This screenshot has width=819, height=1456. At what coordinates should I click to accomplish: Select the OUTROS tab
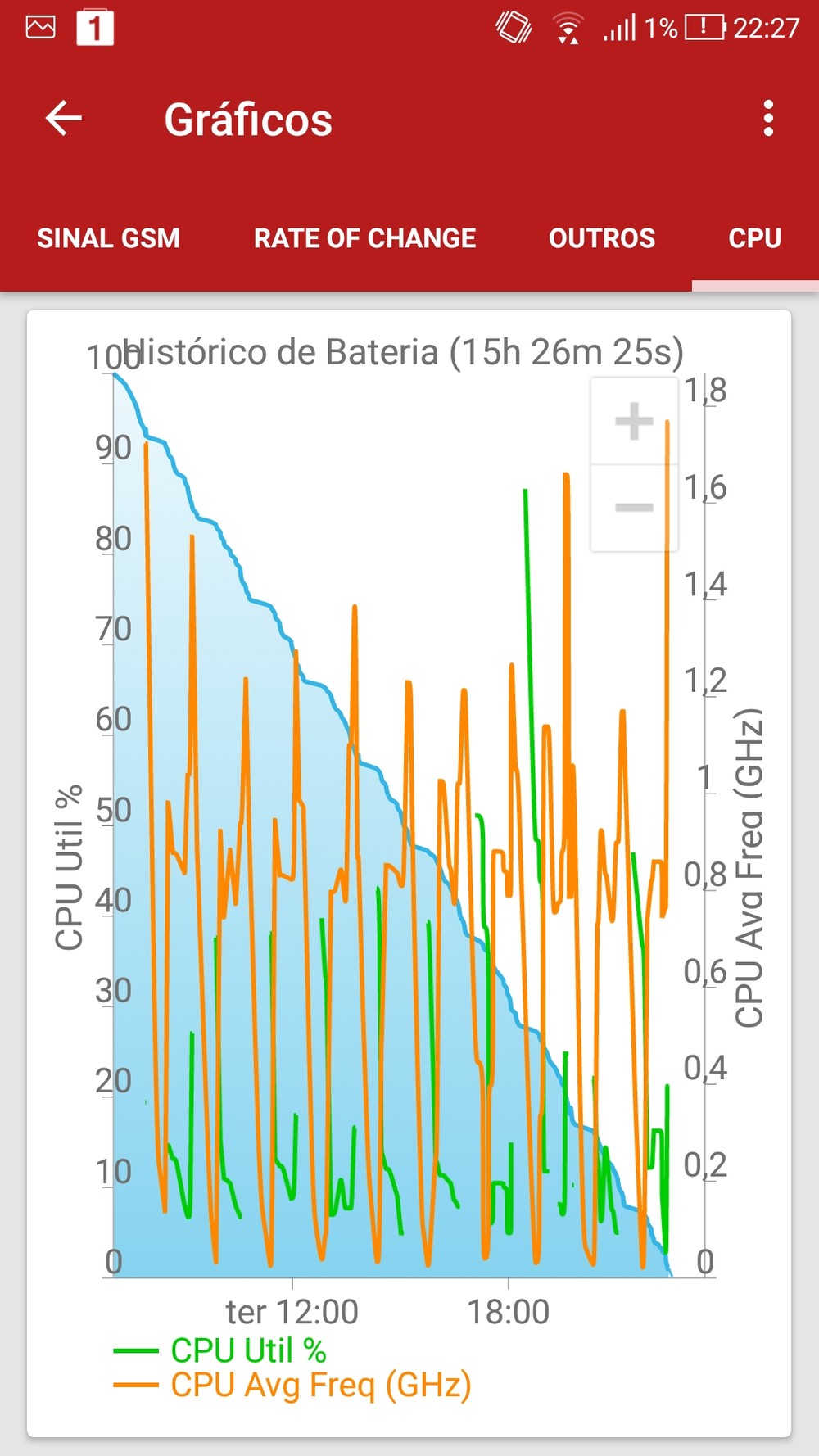pos(602,238)
